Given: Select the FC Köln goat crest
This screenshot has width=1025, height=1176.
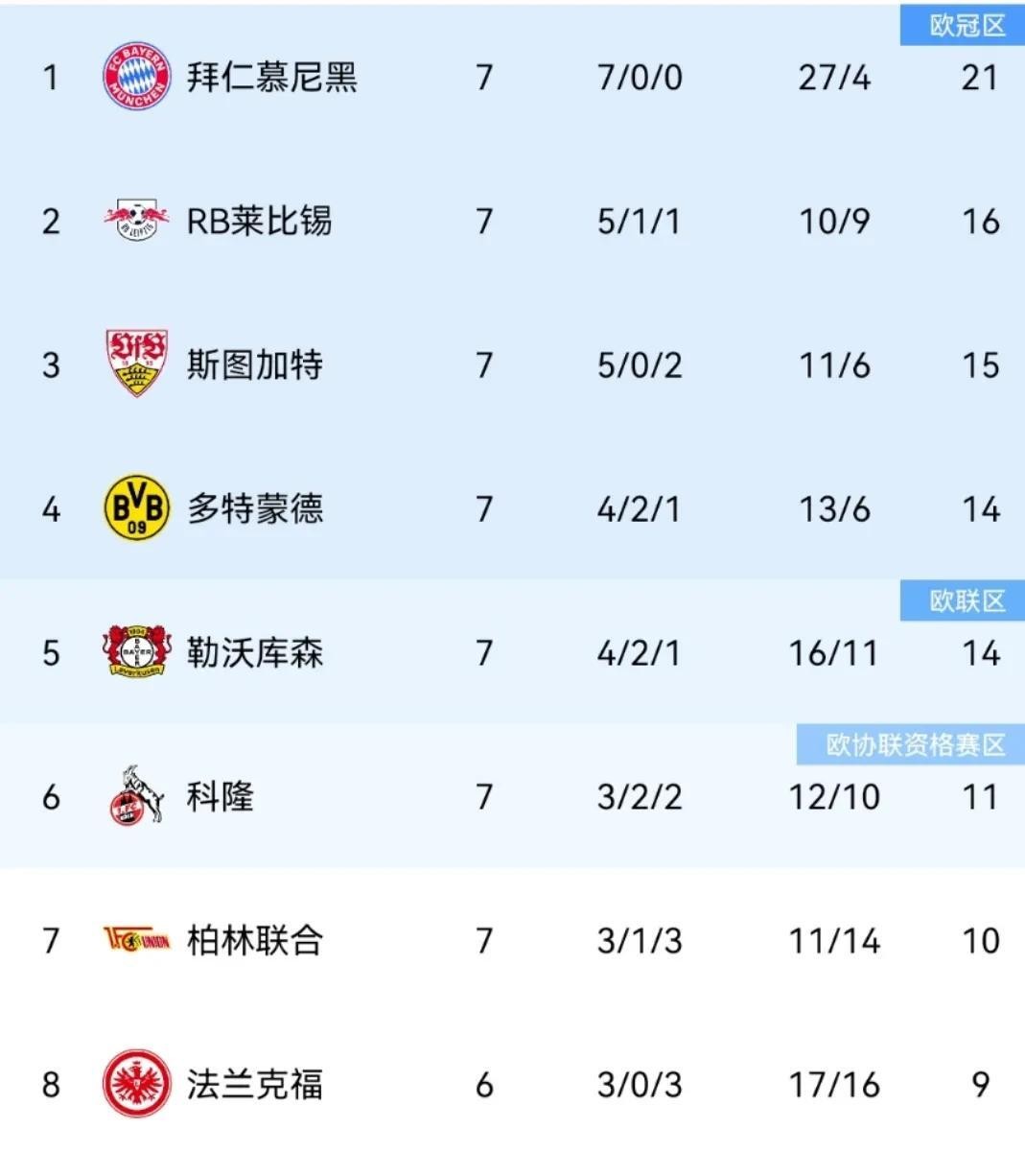Looking at the screenshot, I should (135, 796).
